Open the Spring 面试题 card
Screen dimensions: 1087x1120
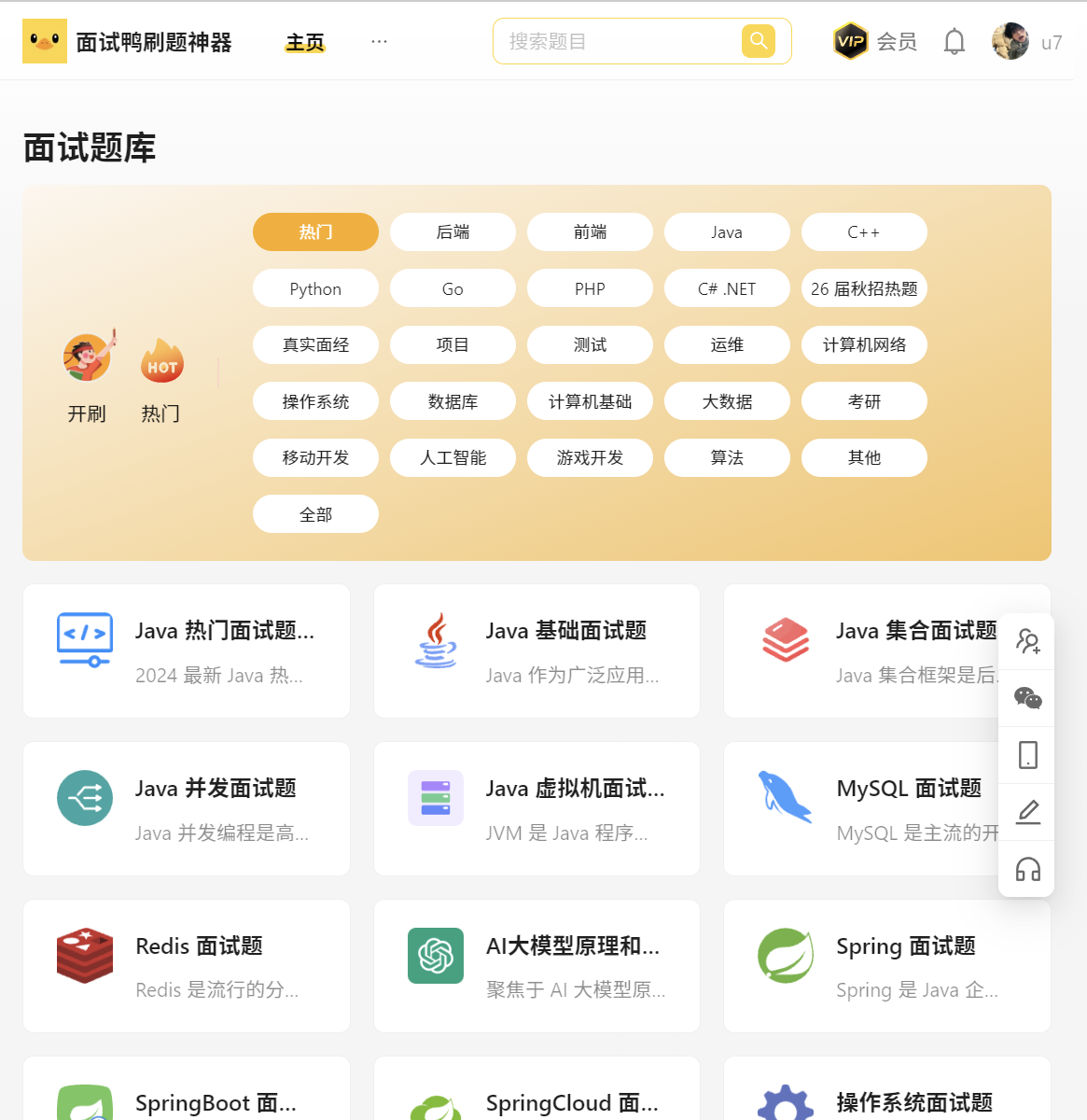pos(886,966)
